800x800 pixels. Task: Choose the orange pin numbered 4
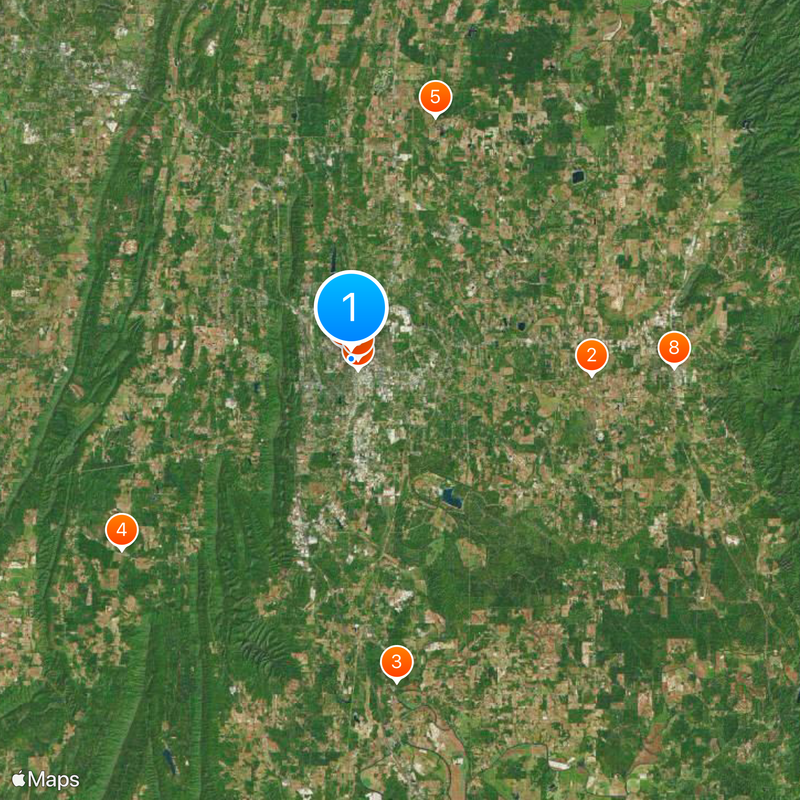tap(121, 529)
